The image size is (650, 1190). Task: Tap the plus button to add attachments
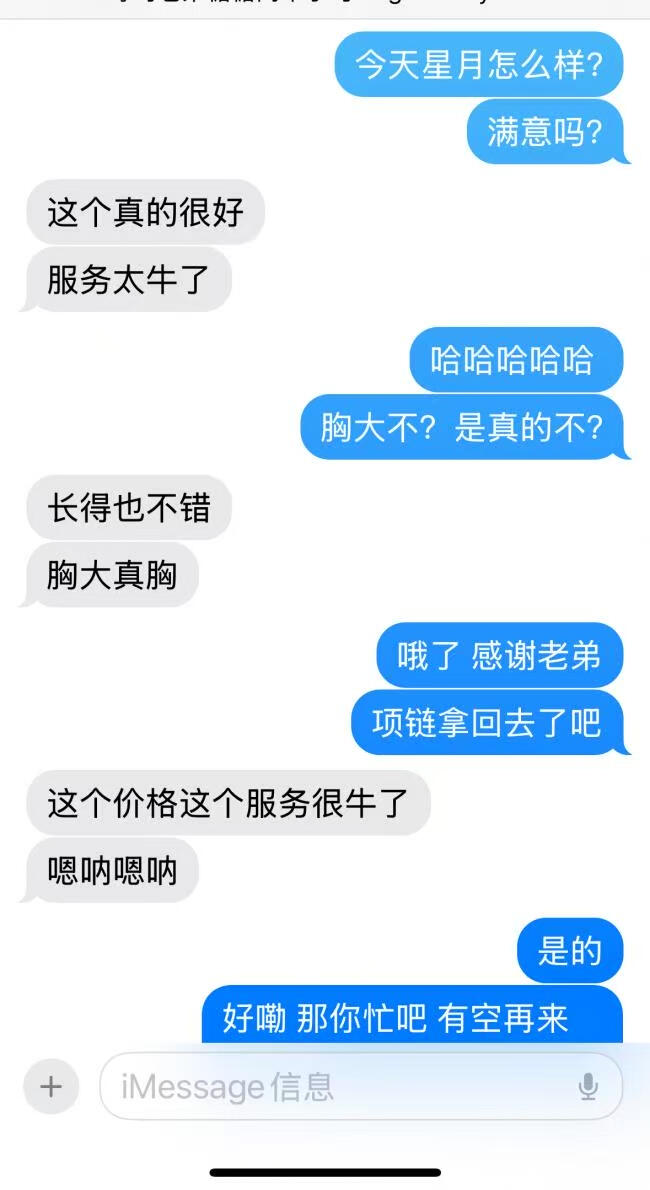pos(51,1086)
